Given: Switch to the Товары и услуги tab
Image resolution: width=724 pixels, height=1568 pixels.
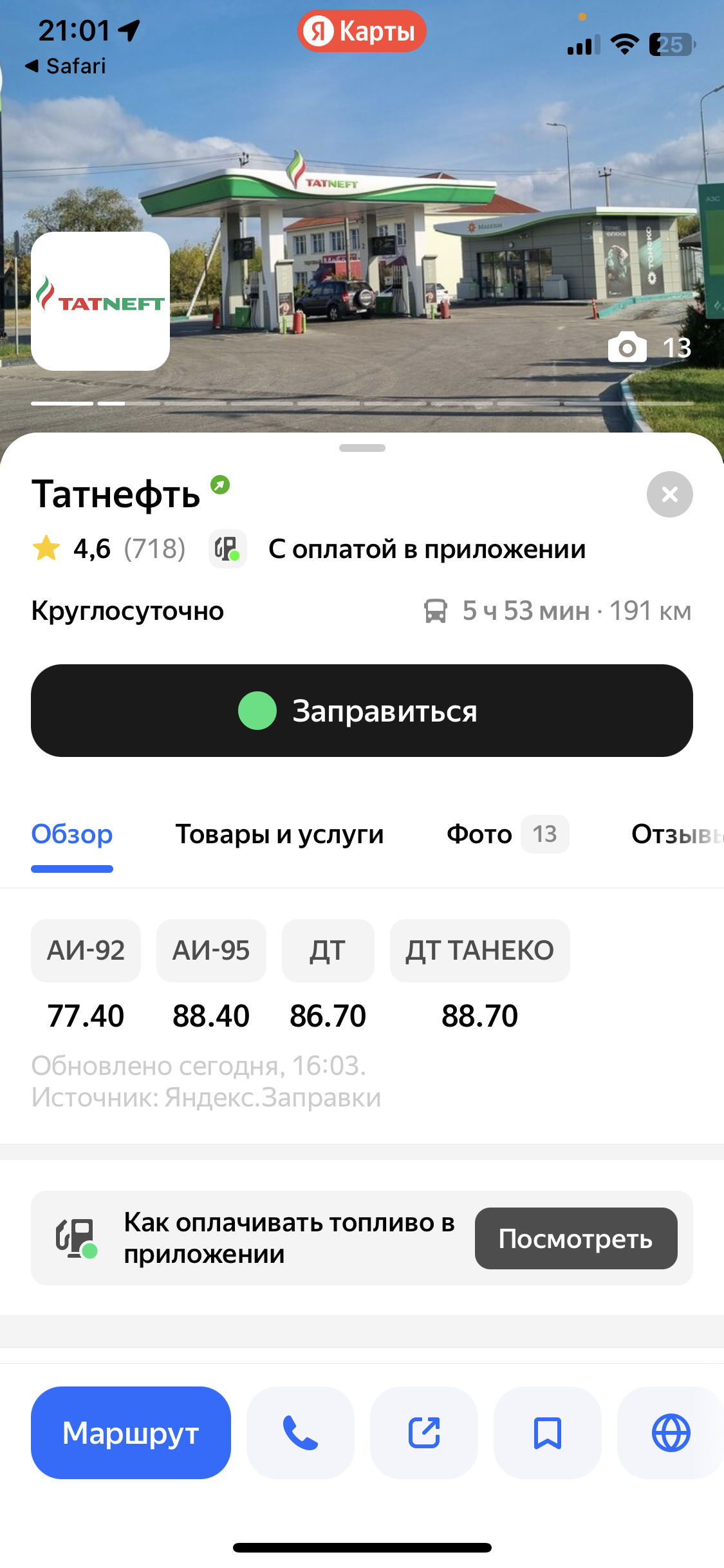Looking at the screenshot, I should point(279,834).
